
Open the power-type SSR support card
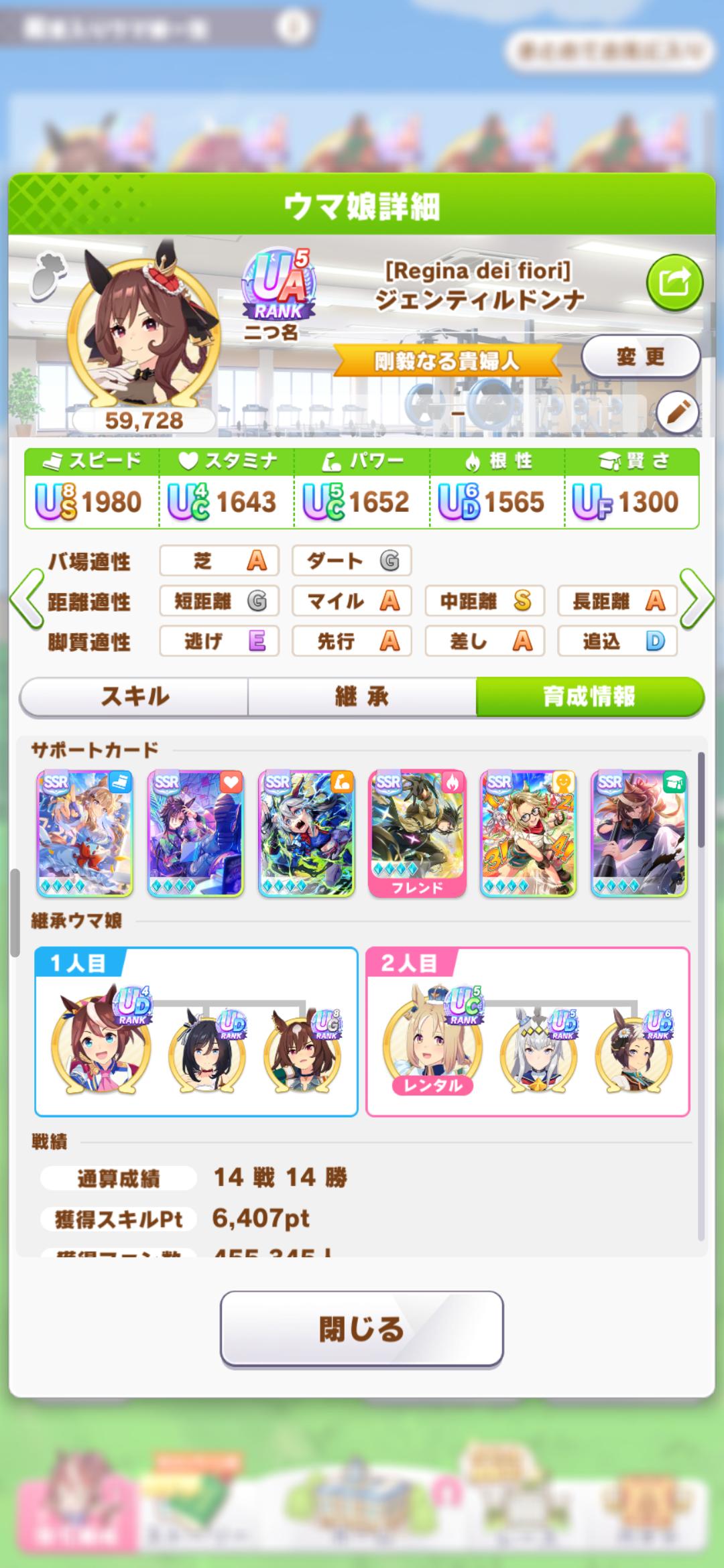[306, 833]
